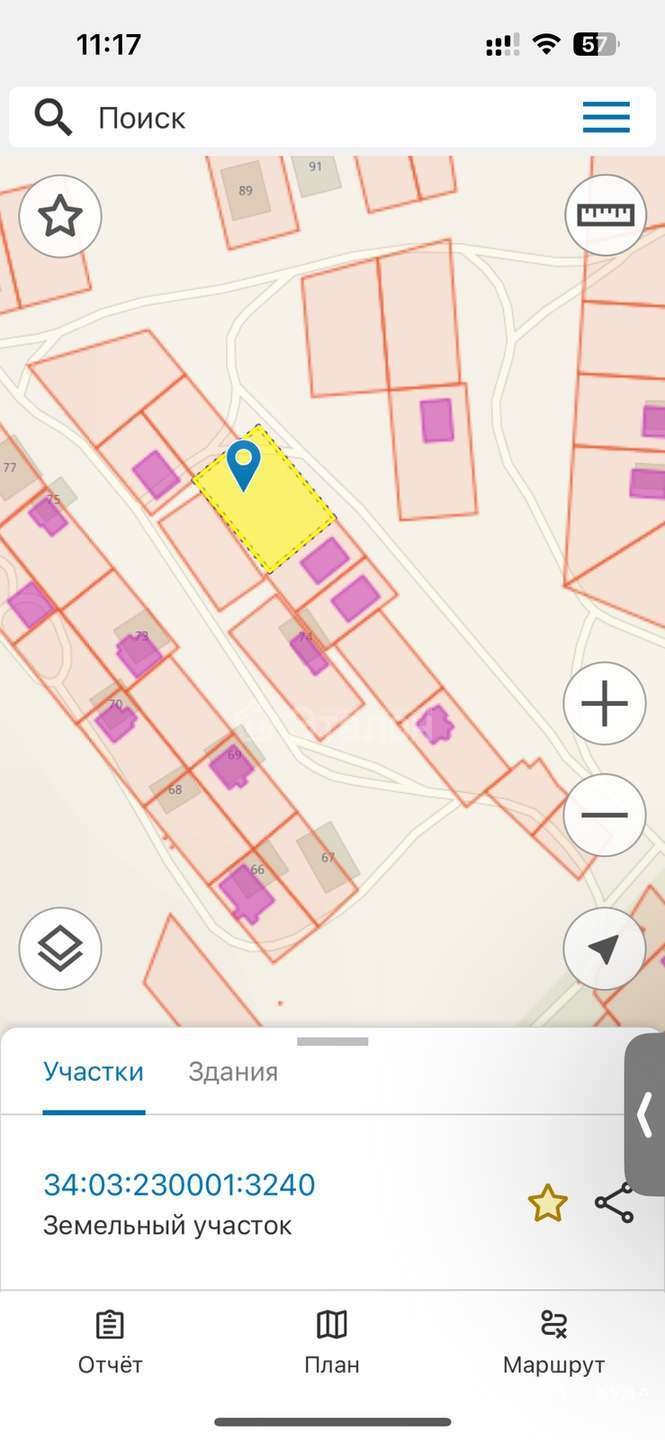This screenshot has height=1440, width=665.
Task: Open the hamburger menu
Action: pos(606,117)
